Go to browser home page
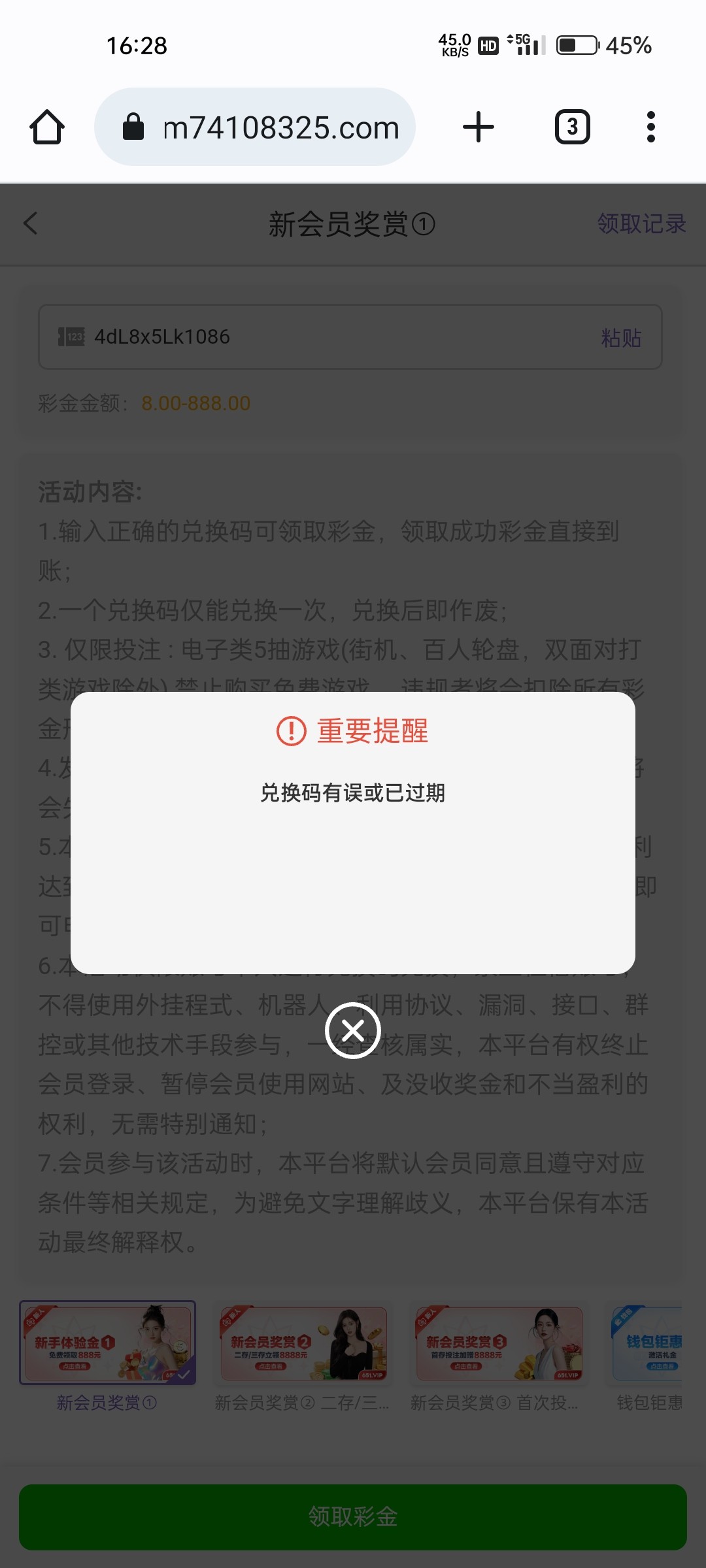706x1568 pixels. tap(47, 127)
